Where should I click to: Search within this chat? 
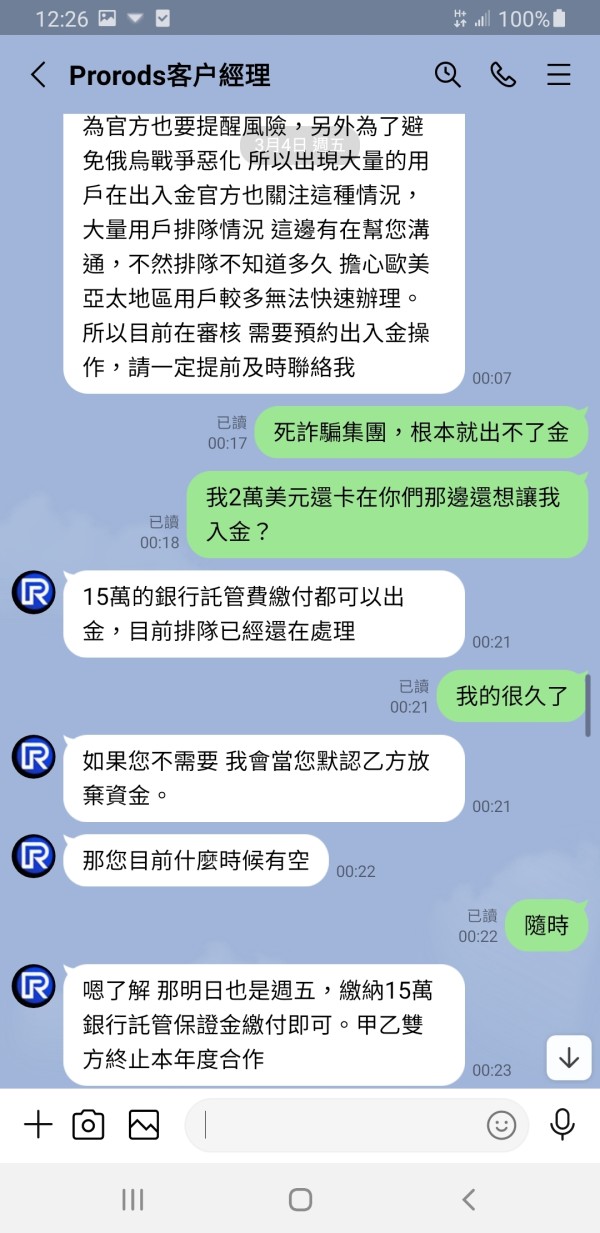pos(447,74)
